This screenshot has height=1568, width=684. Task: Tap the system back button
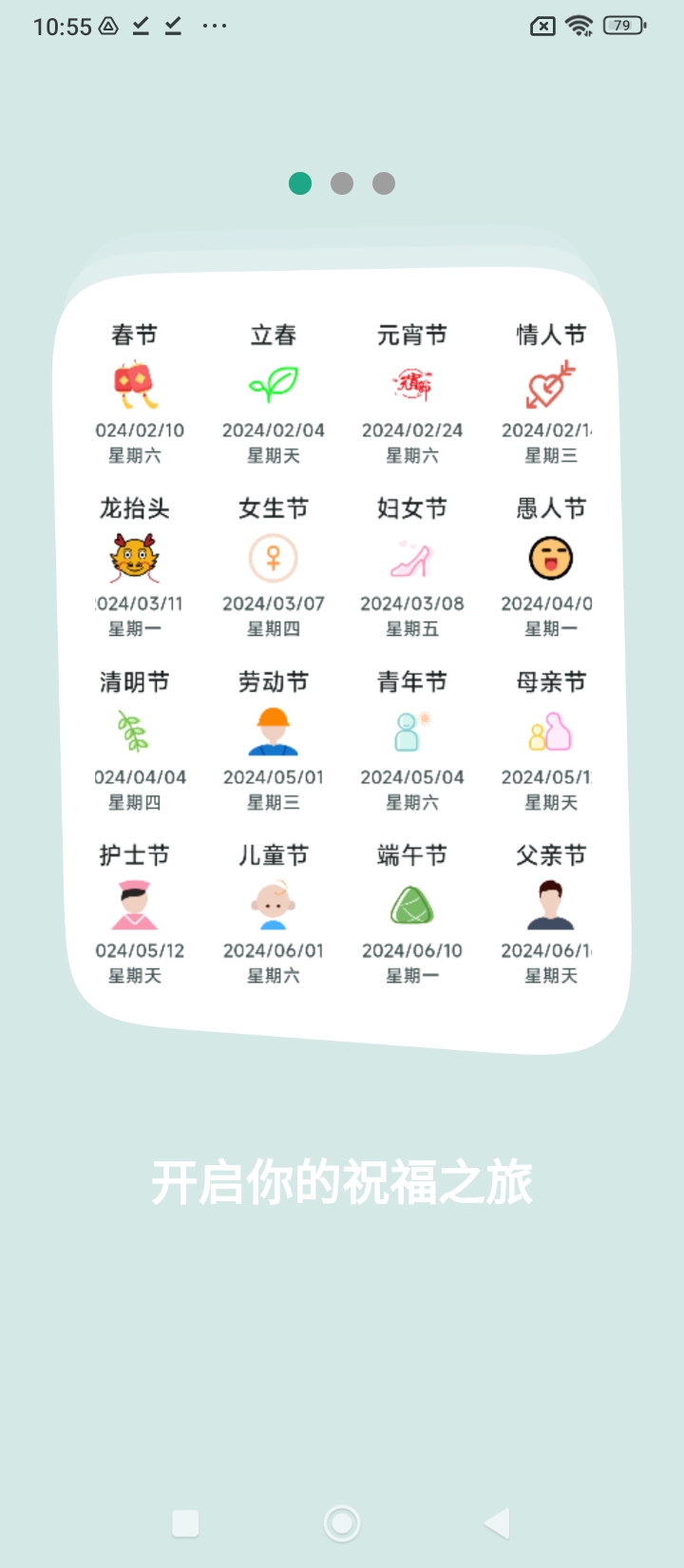(498, 1523)
